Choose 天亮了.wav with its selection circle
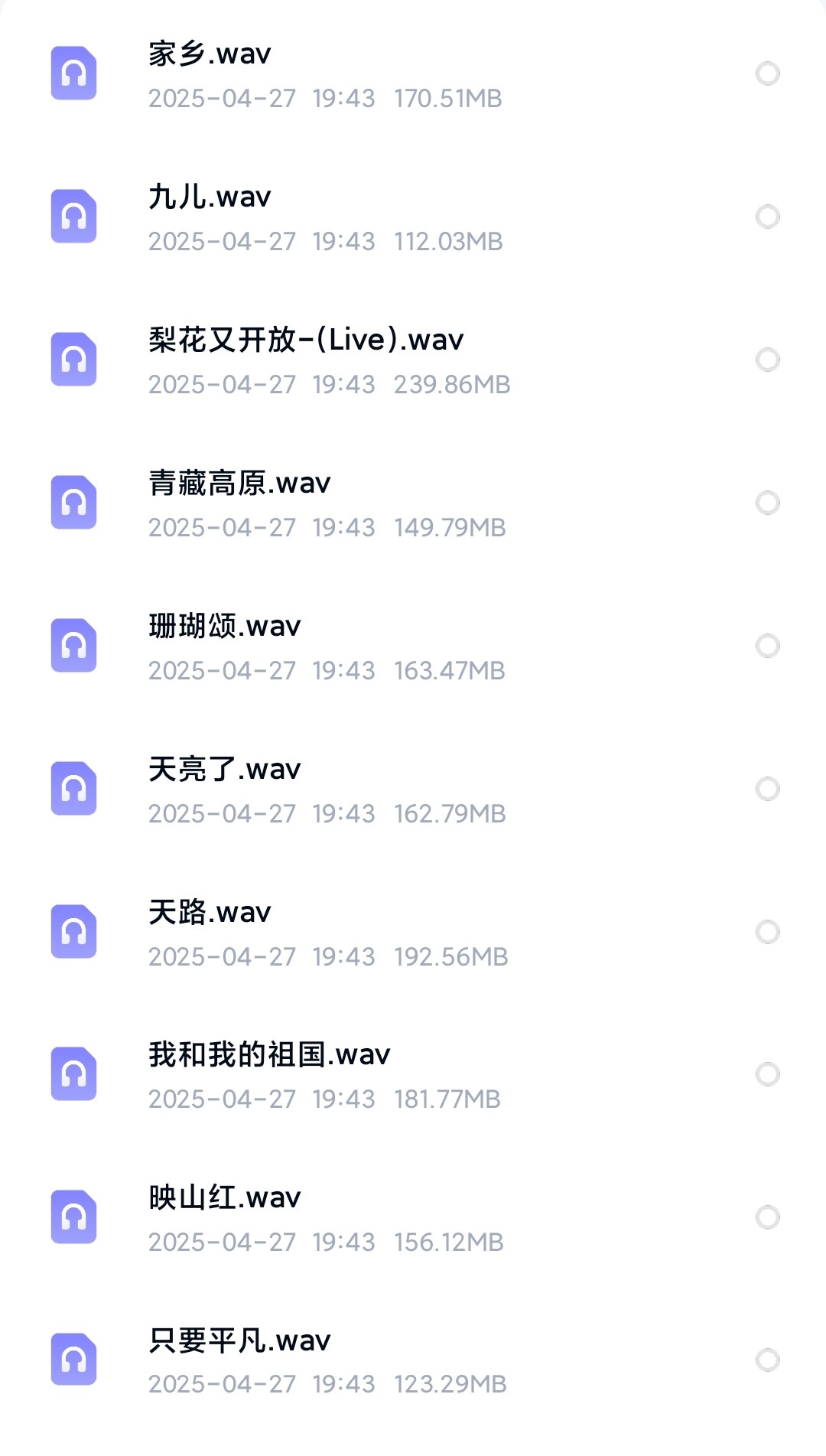 point(767,789)
